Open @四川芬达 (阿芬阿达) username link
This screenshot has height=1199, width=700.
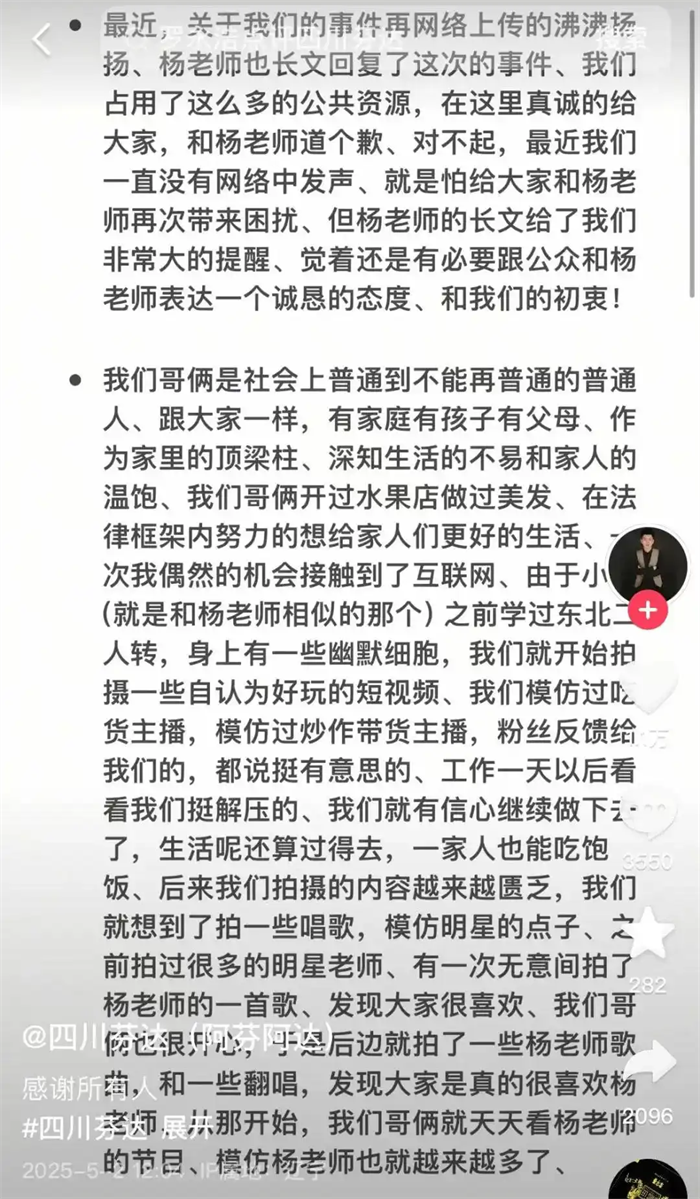coord(150,1037)
